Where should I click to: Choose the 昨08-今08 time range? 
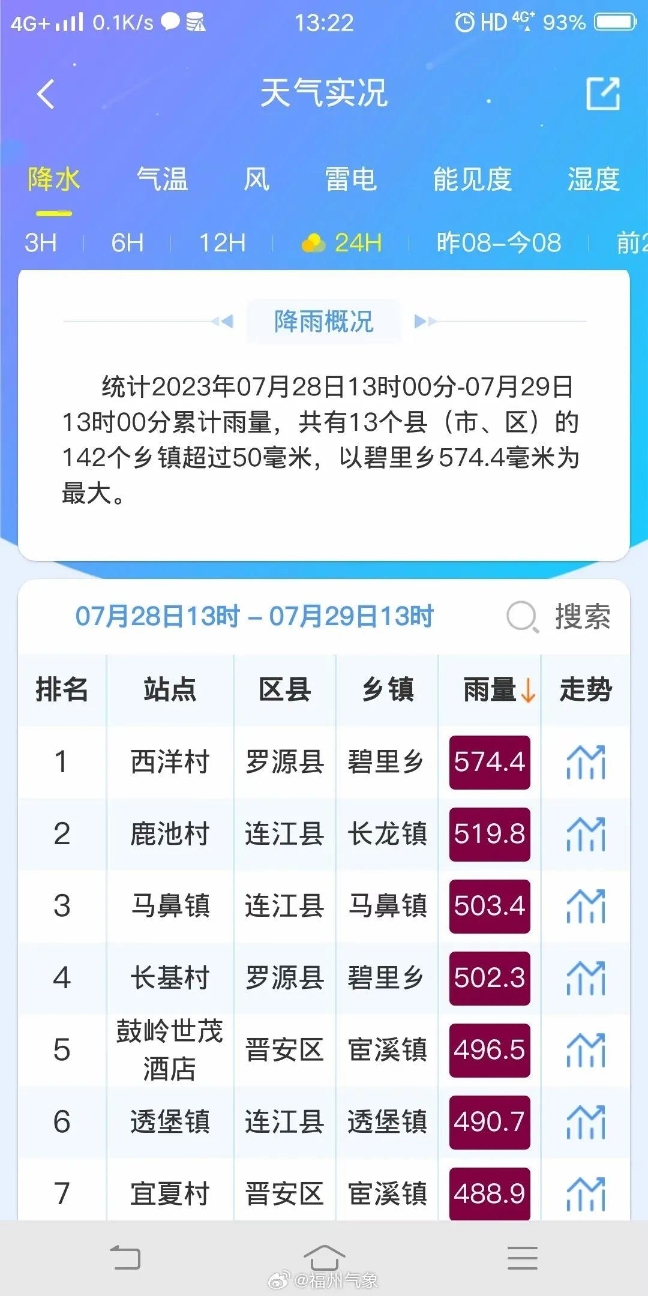tap(499, 242)
